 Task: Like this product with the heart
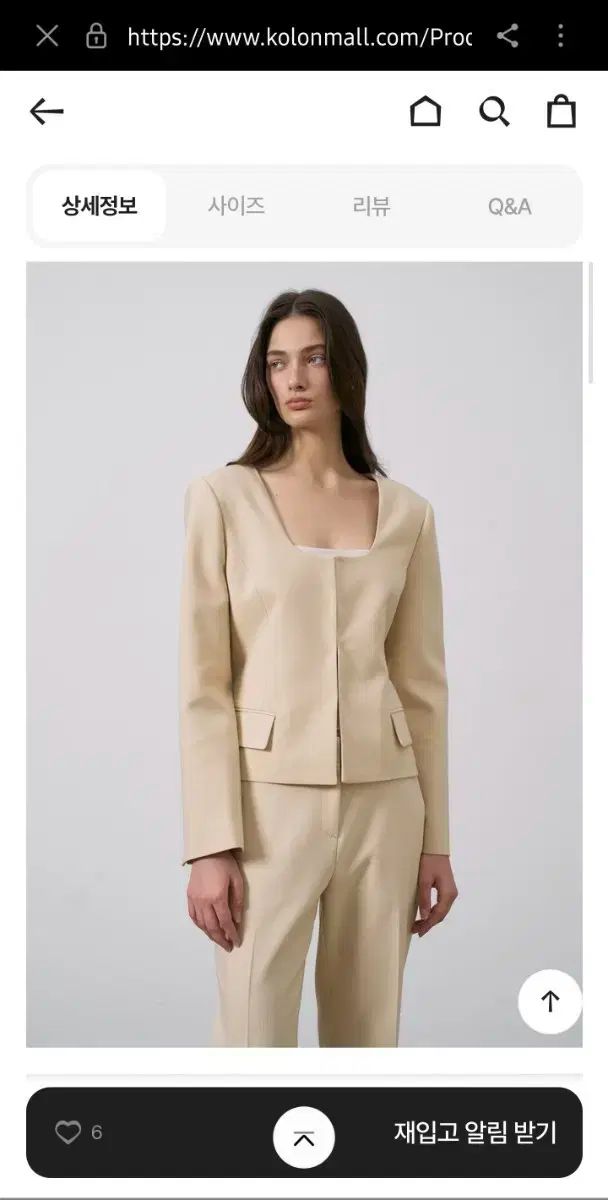[x=68, y=1132]
